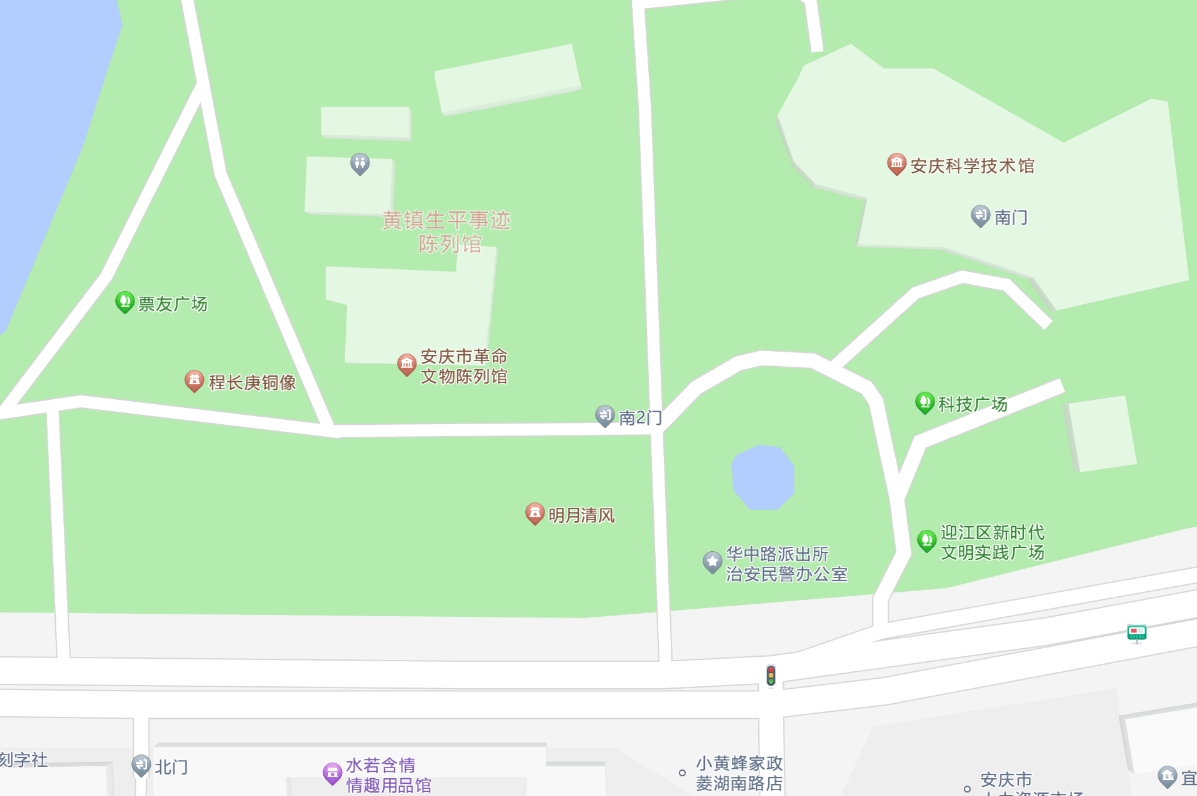The image size is (1197, 796).
Task: Open the 北门 gate marker
Action: (142, 765)
